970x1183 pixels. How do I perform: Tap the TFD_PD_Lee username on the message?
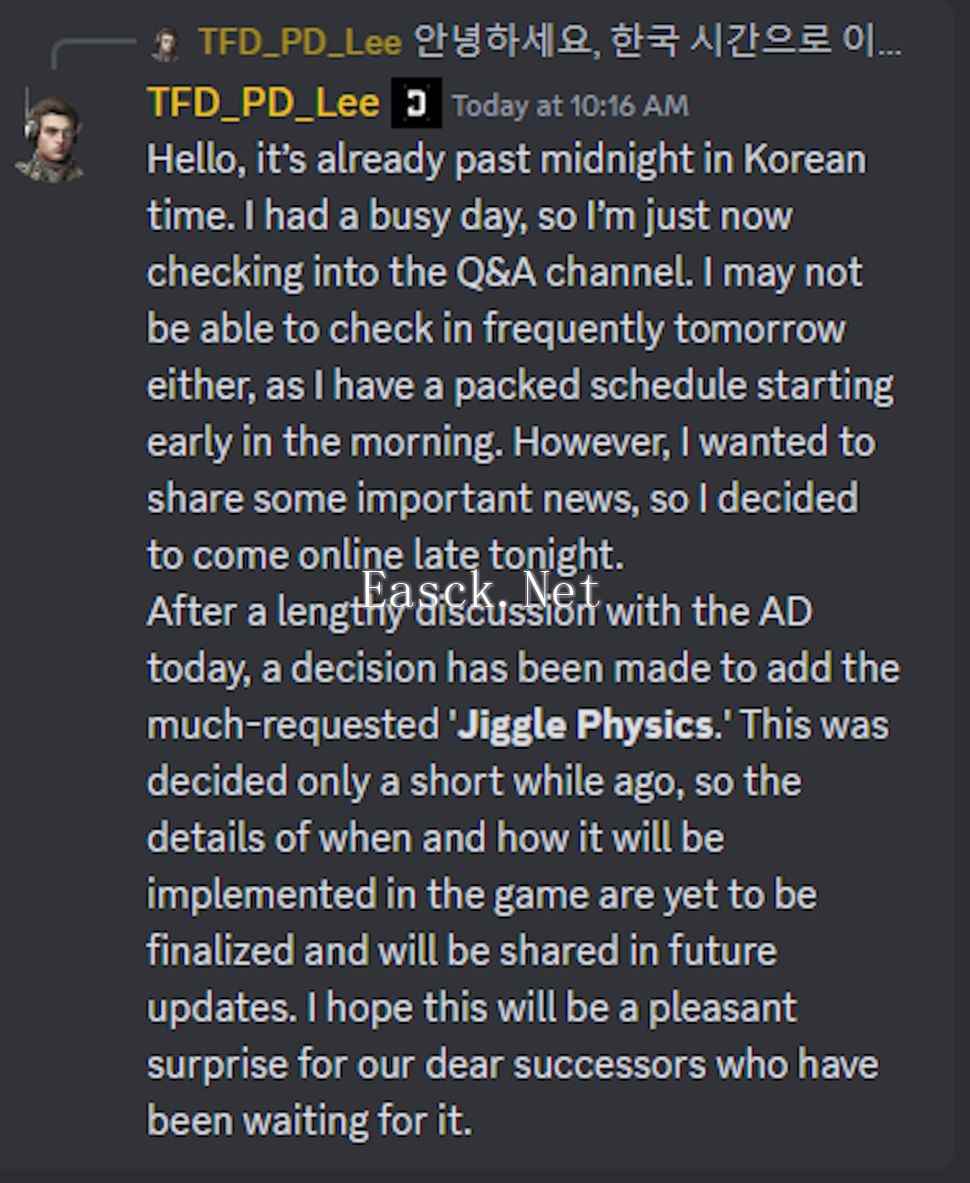[x=263, y=103]
